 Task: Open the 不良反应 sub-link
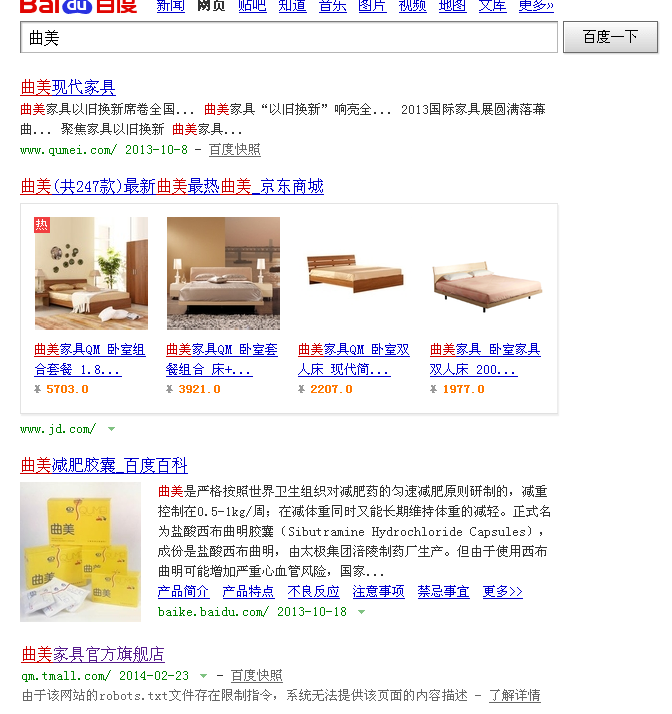pyautogui.click(x=313, y=591)
